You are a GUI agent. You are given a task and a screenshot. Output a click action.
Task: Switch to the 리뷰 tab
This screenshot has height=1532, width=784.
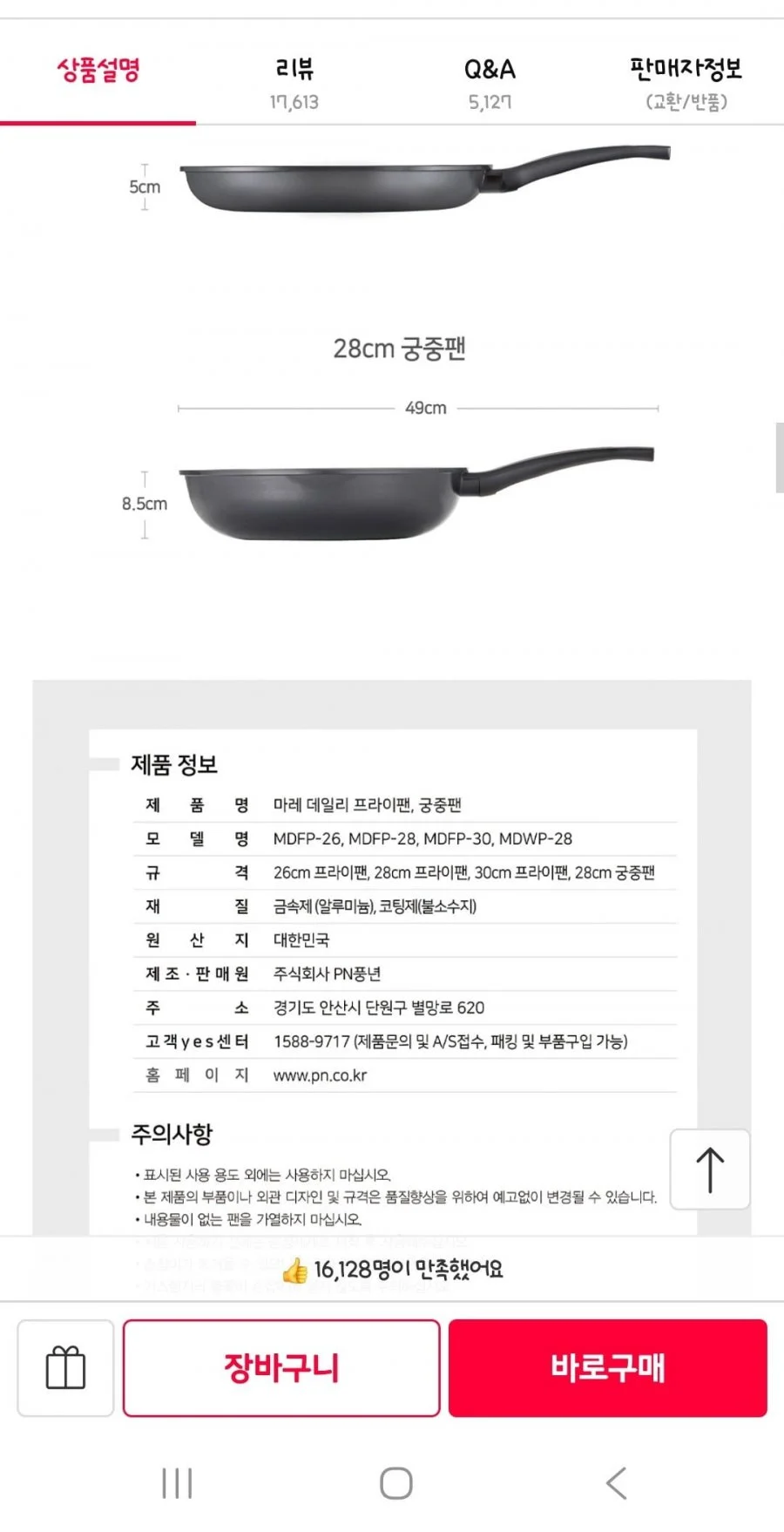(x=294, y=83)
